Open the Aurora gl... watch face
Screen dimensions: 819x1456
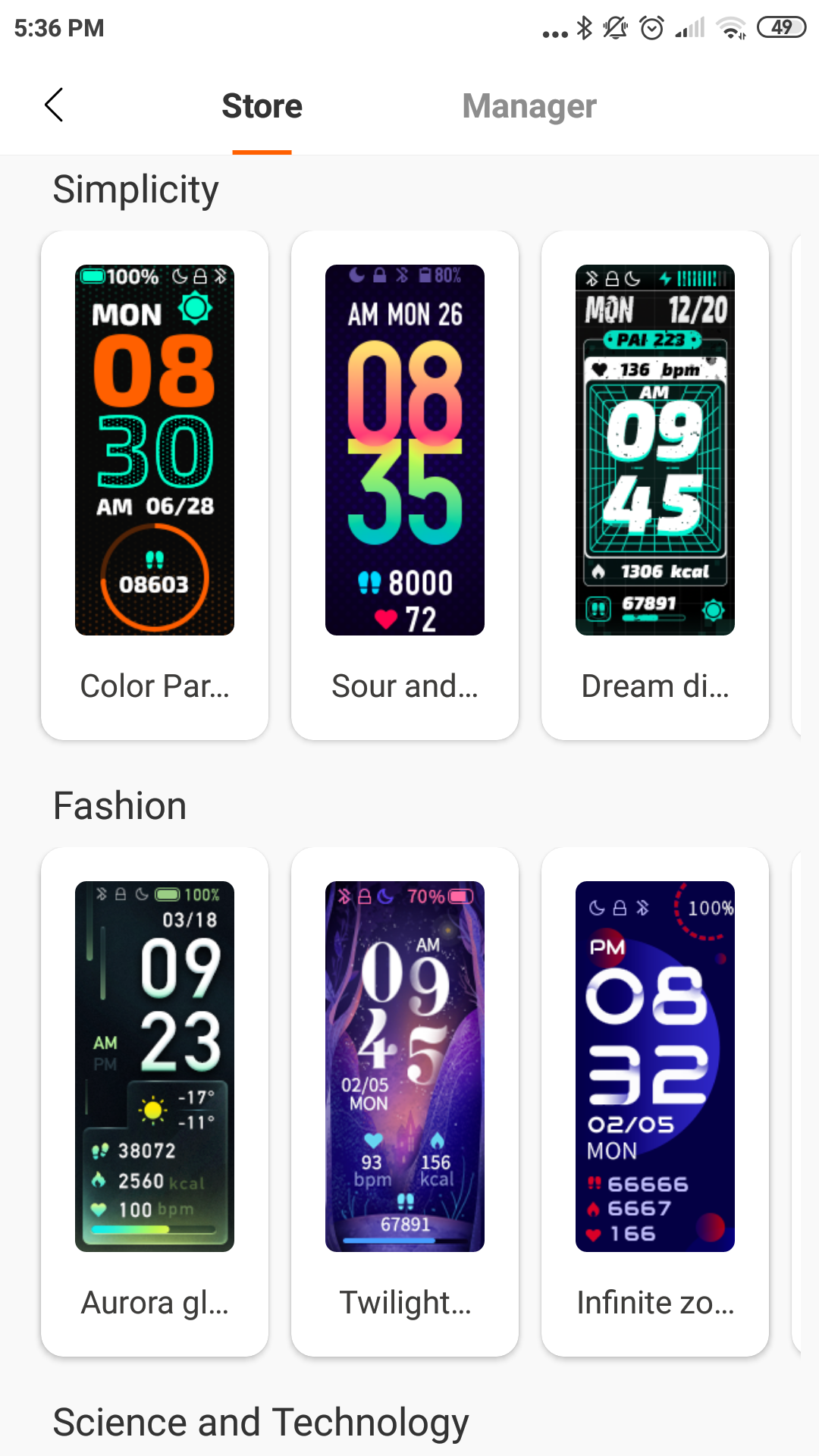click(155, 1101)
